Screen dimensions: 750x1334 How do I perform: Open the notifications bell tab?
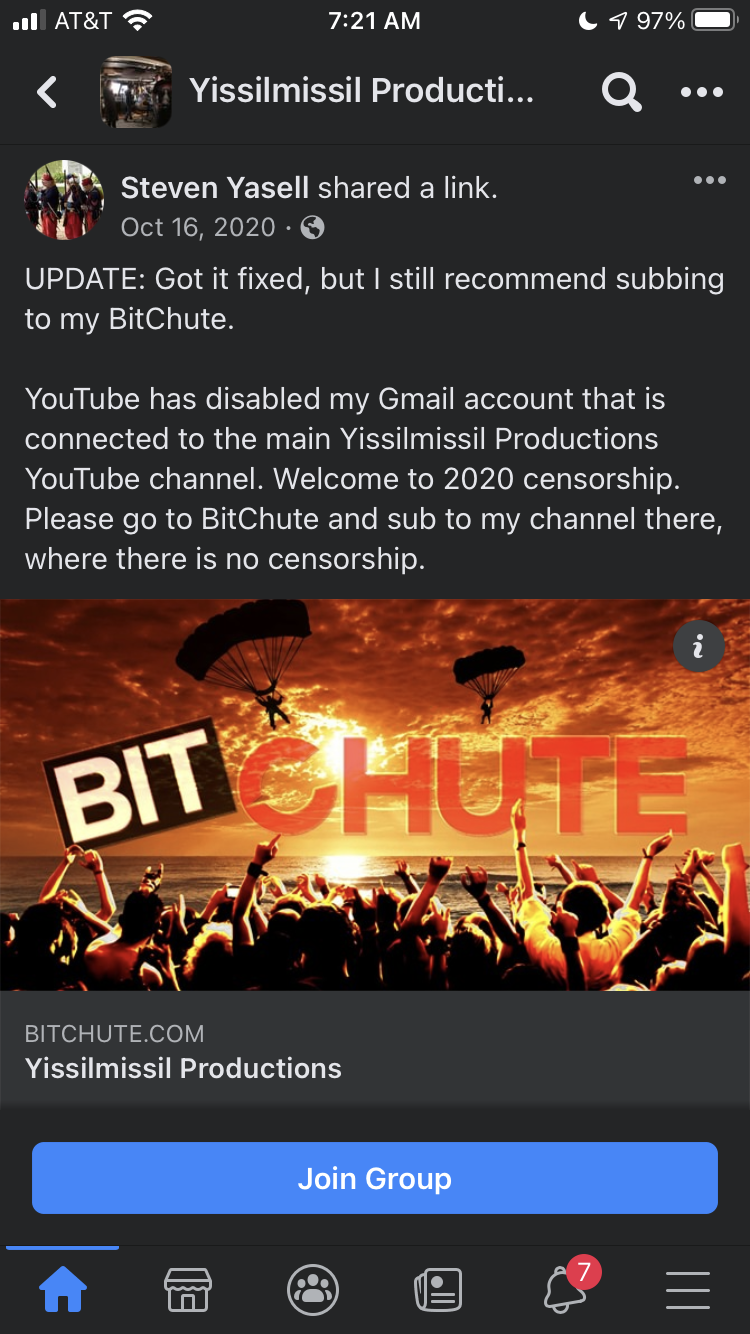[x=566, y=1288]
